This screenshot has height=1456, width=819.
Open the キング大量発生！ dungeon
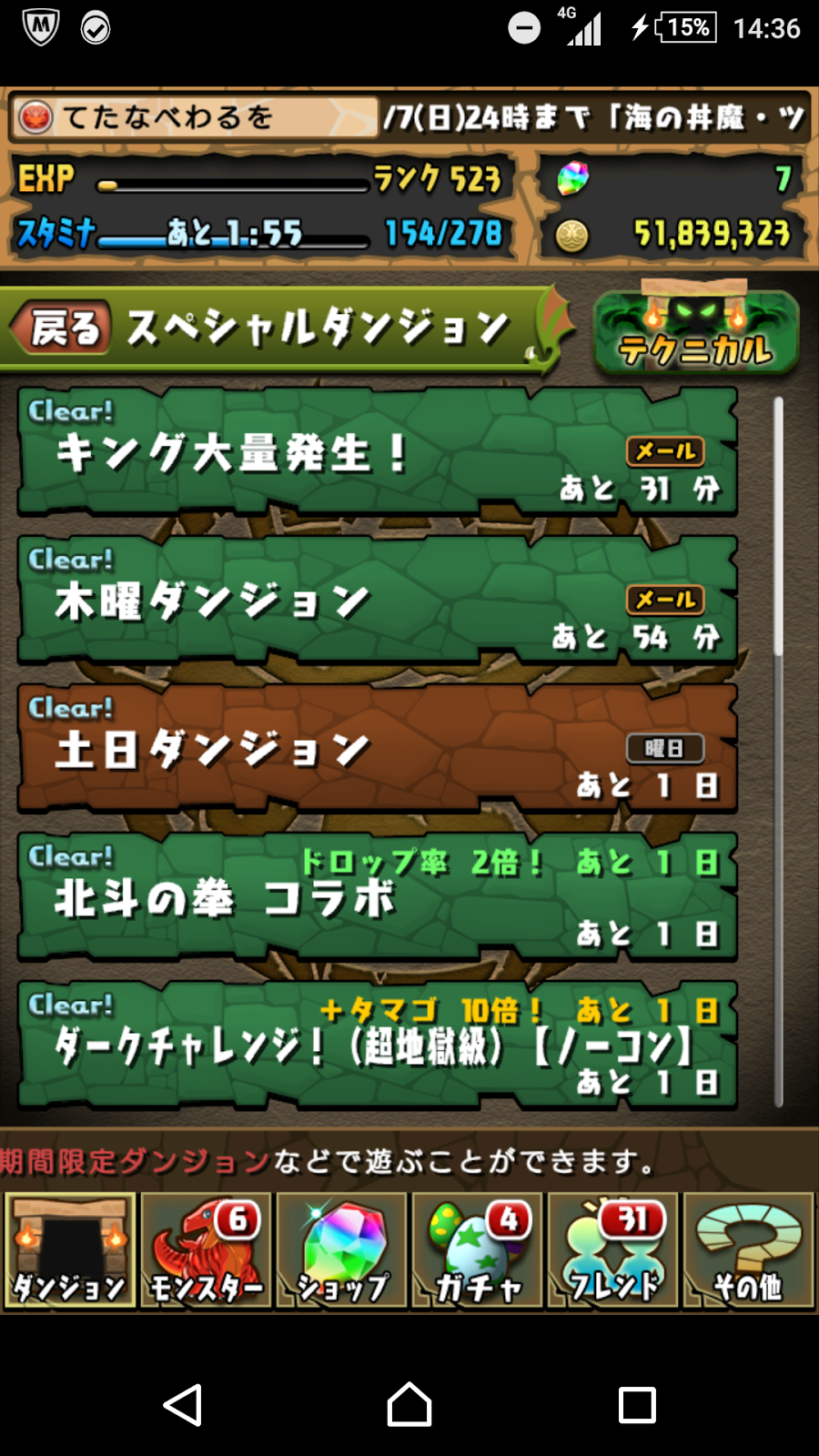pos(377,452)
